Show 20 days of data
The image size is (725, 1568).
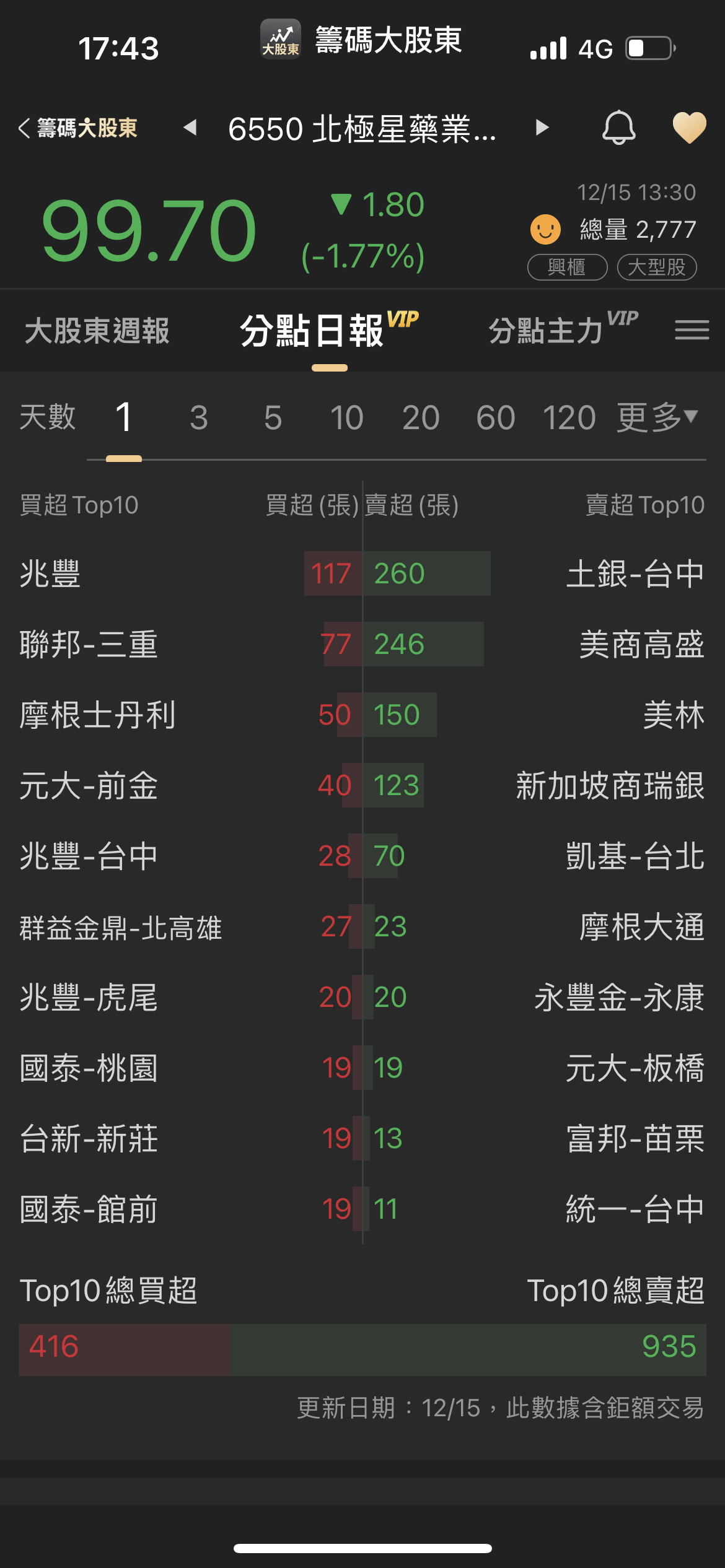421,417
